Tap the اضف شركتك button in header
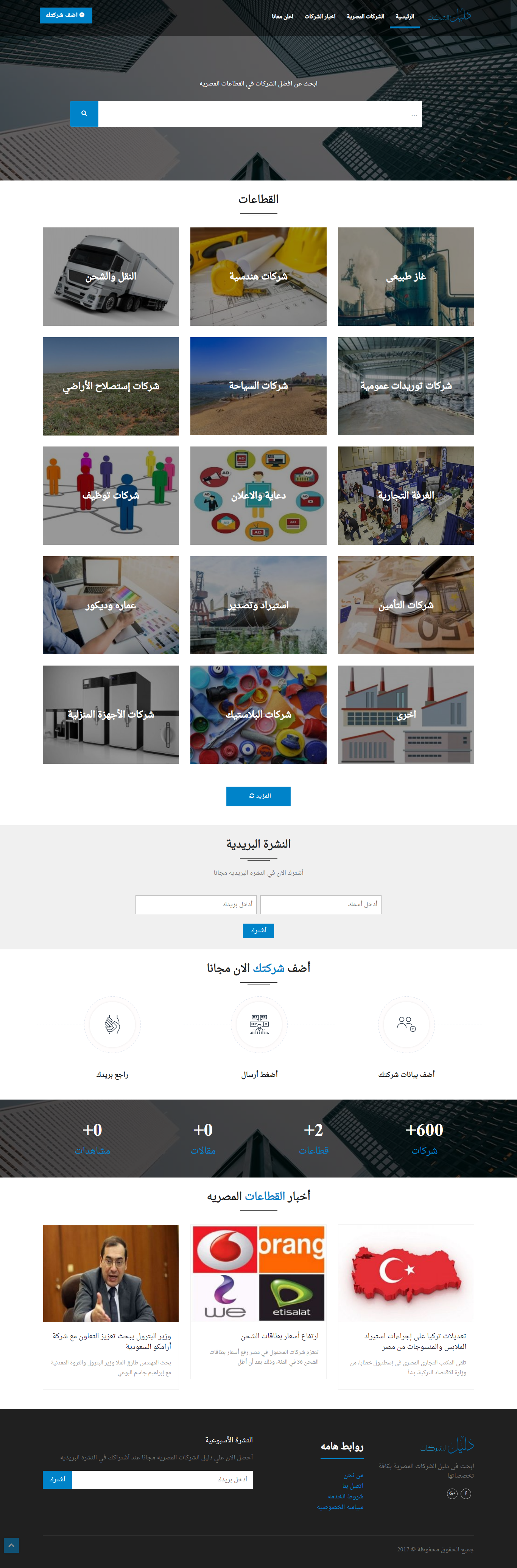This screenshot has width=517, height=1568. click(66, 15)
